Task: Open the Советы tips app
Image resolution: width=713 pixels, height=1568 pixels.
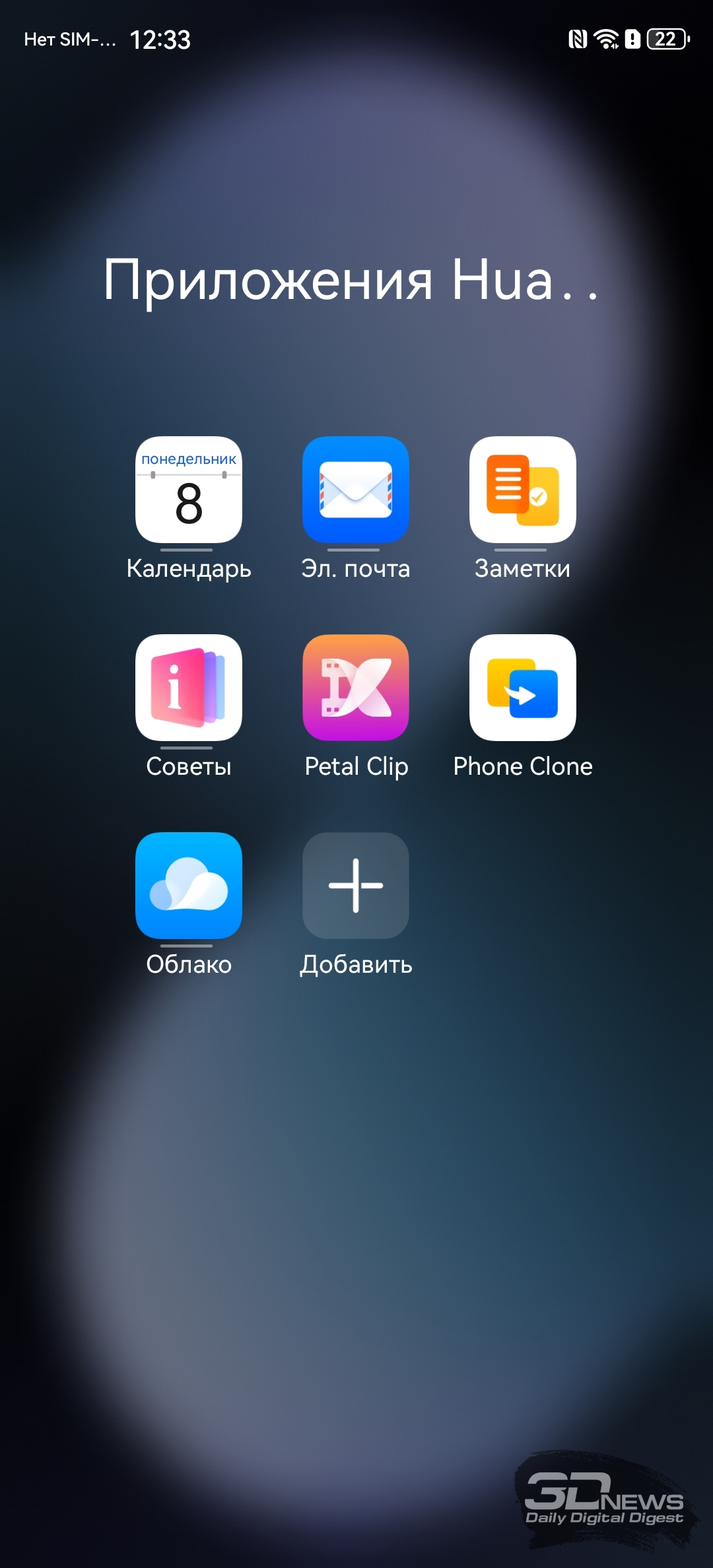Action: point(189,688)
